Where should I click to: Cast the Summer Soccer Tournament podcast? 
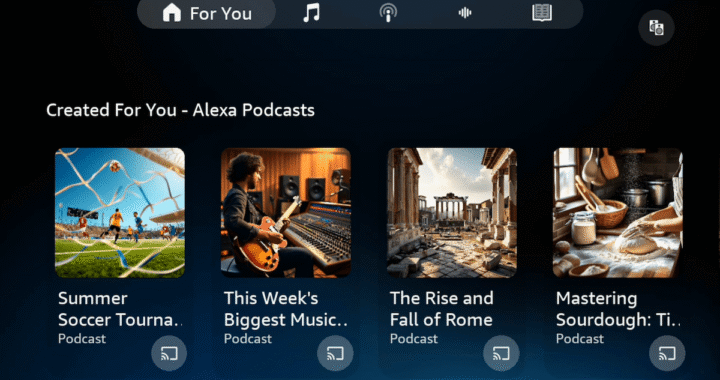[169, 353]
